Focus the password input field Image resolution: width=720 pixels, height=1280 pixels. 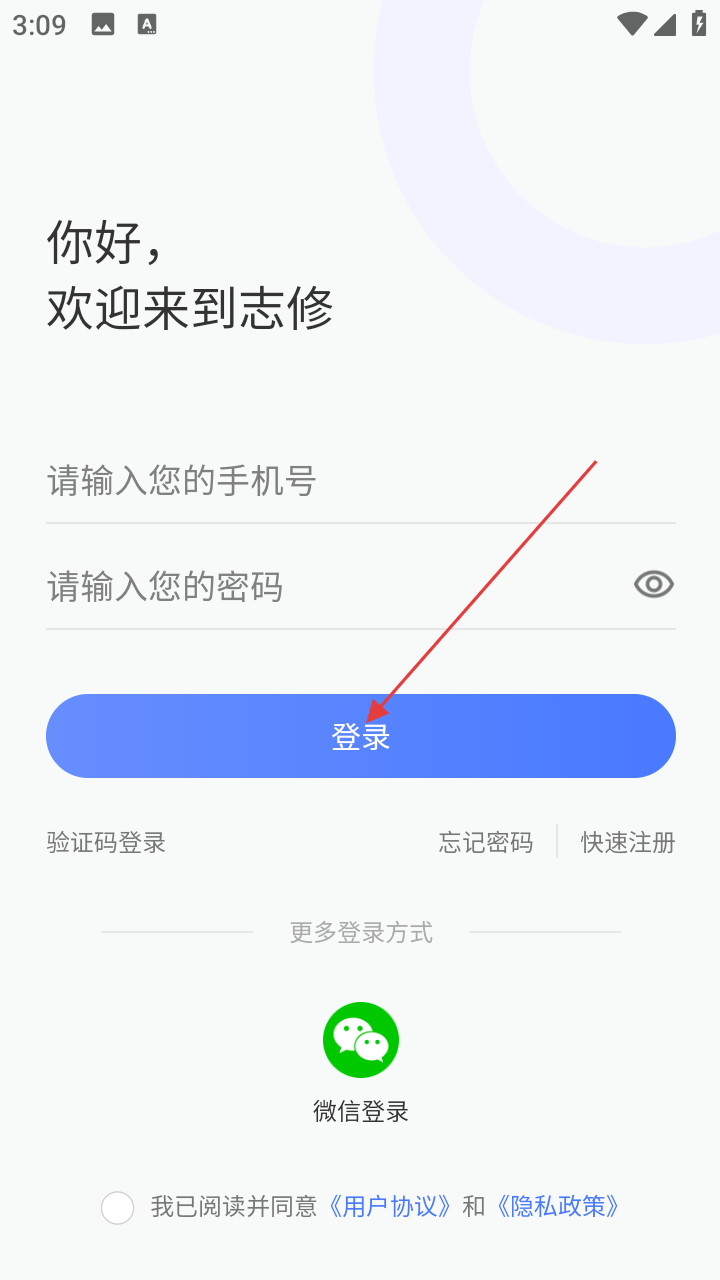(320, 586)
